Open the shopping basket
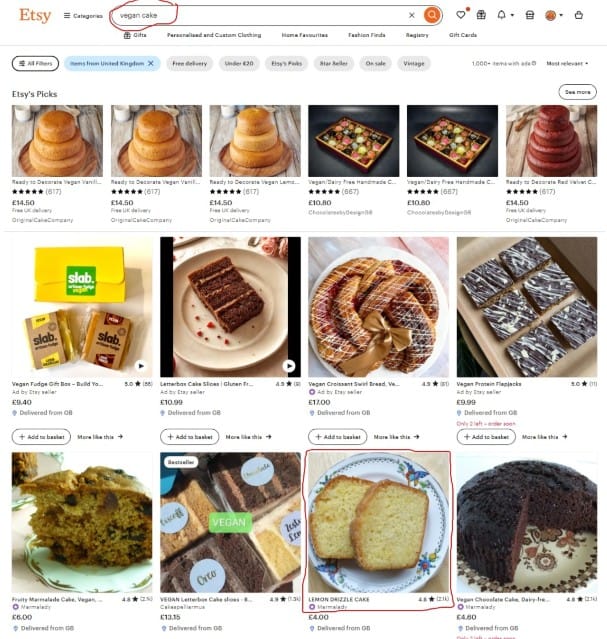This screenshot has width=607, height=639. pyautogui.click(x=579, y=15)
